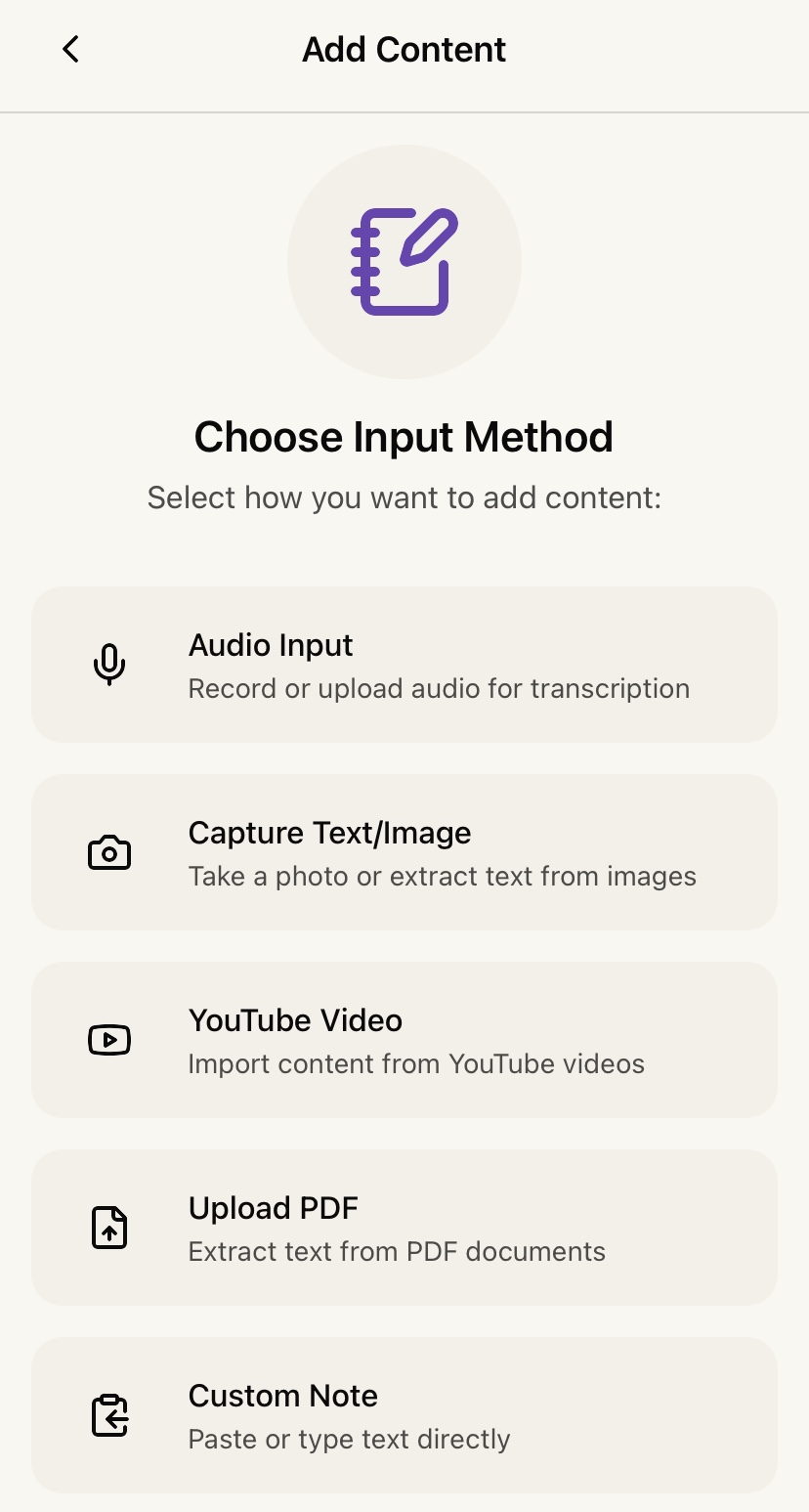Image resolution: width=809 pixels, height=1512 pixels.
Task: Click the transcription description under Audio Input
Action: pos(438,688)
